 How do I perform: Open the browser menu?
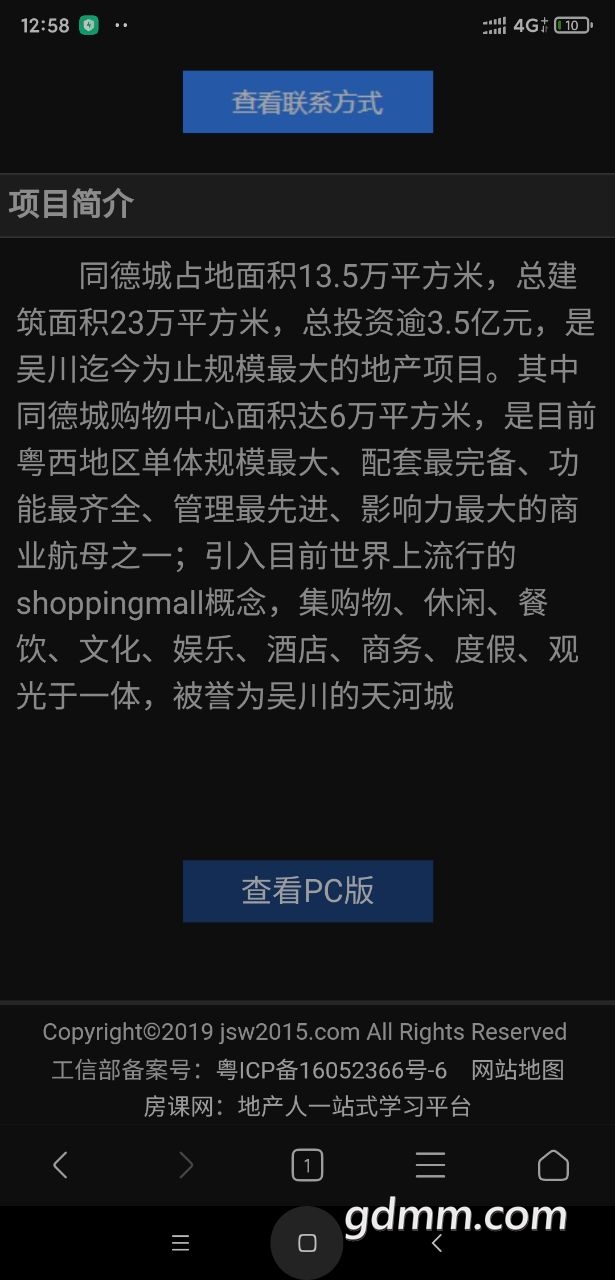430,1165
